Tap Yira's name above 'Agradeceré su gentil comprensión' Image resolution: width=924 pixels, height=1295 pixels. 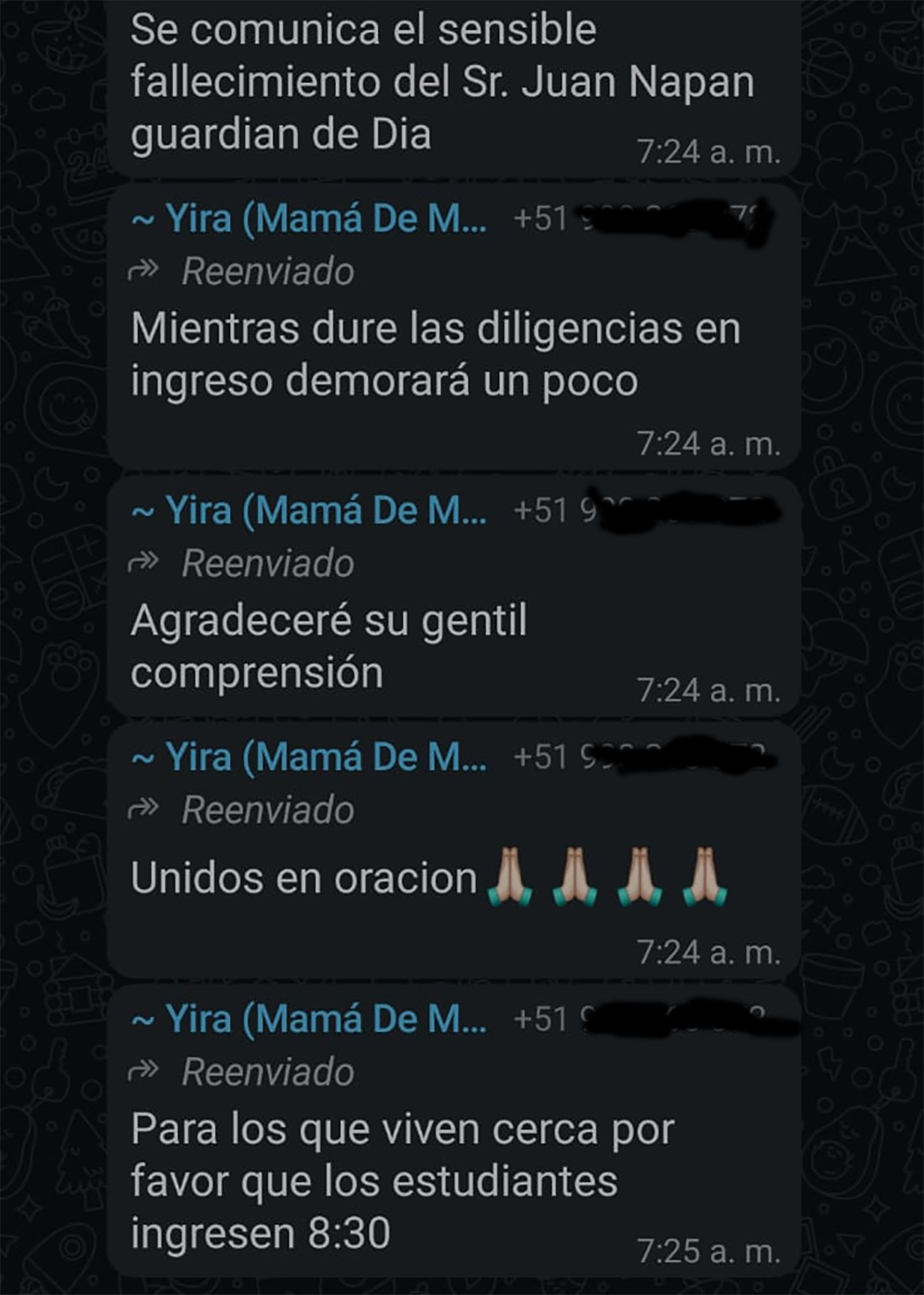point(309,511)
